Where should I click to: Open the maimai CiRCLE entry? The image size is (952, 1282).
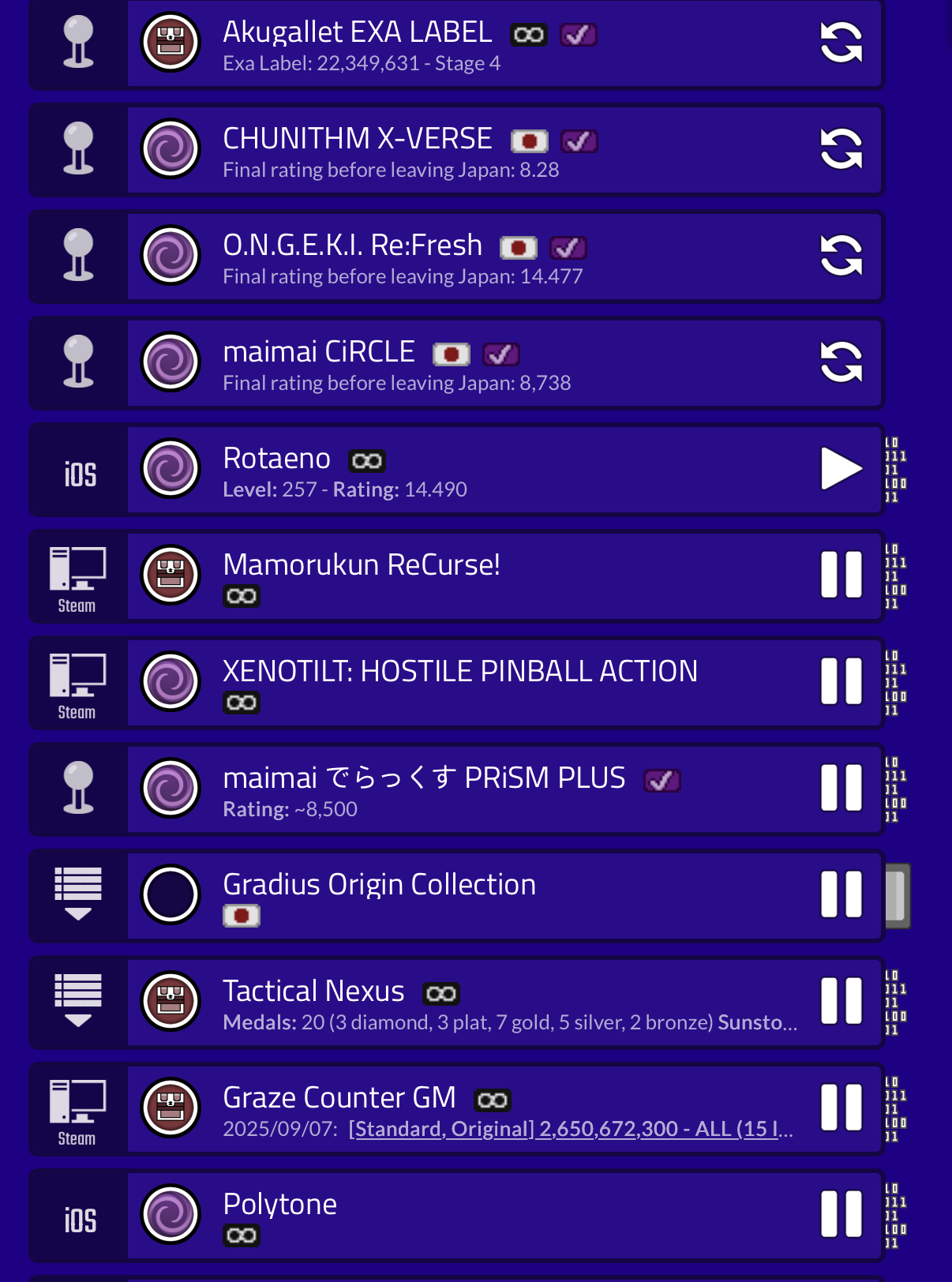(x=318, y=352)
